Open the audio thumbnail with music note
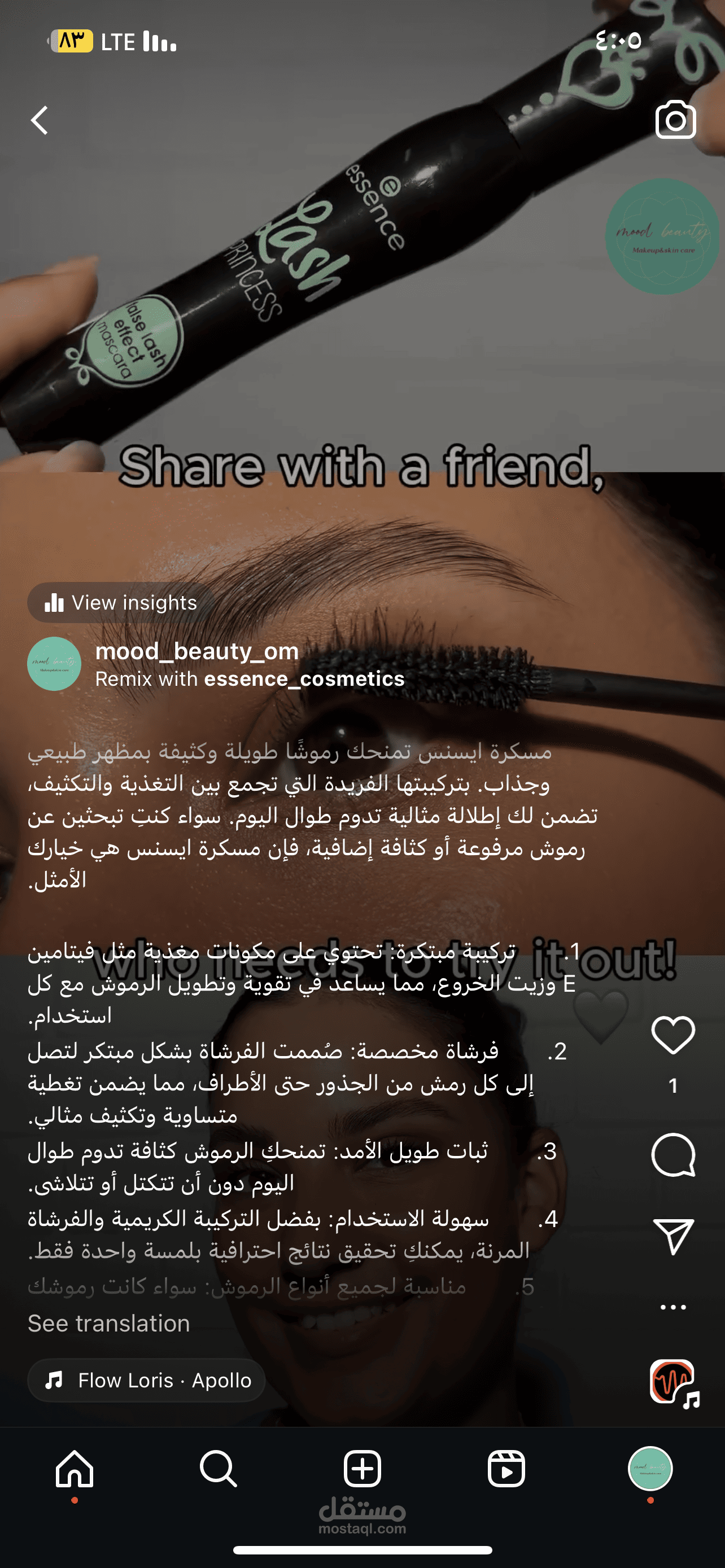The height and width of the screenshot is (1568, 725). pos(675,1383)
